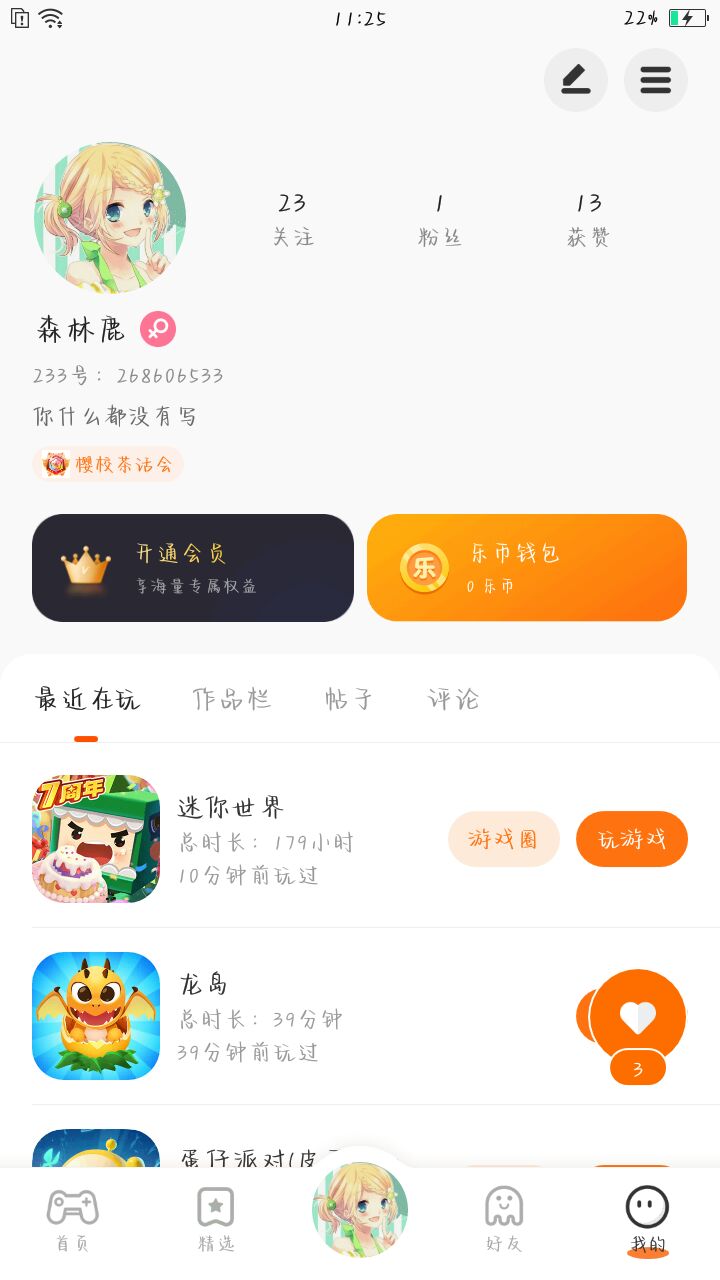Switch to the 评论 tab

tap(453, 699)
